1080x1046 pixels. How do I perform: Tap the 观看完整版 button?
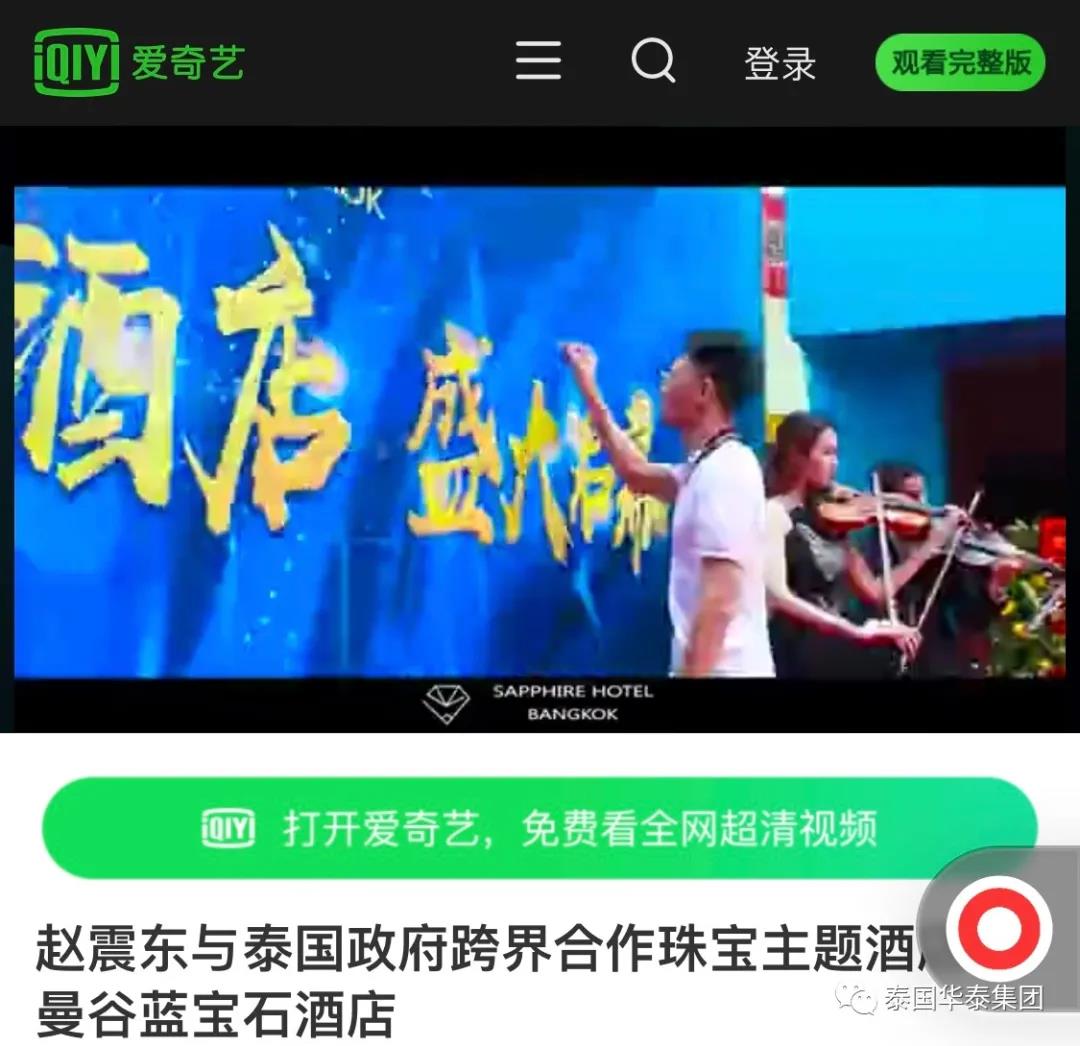pos(960,63)
